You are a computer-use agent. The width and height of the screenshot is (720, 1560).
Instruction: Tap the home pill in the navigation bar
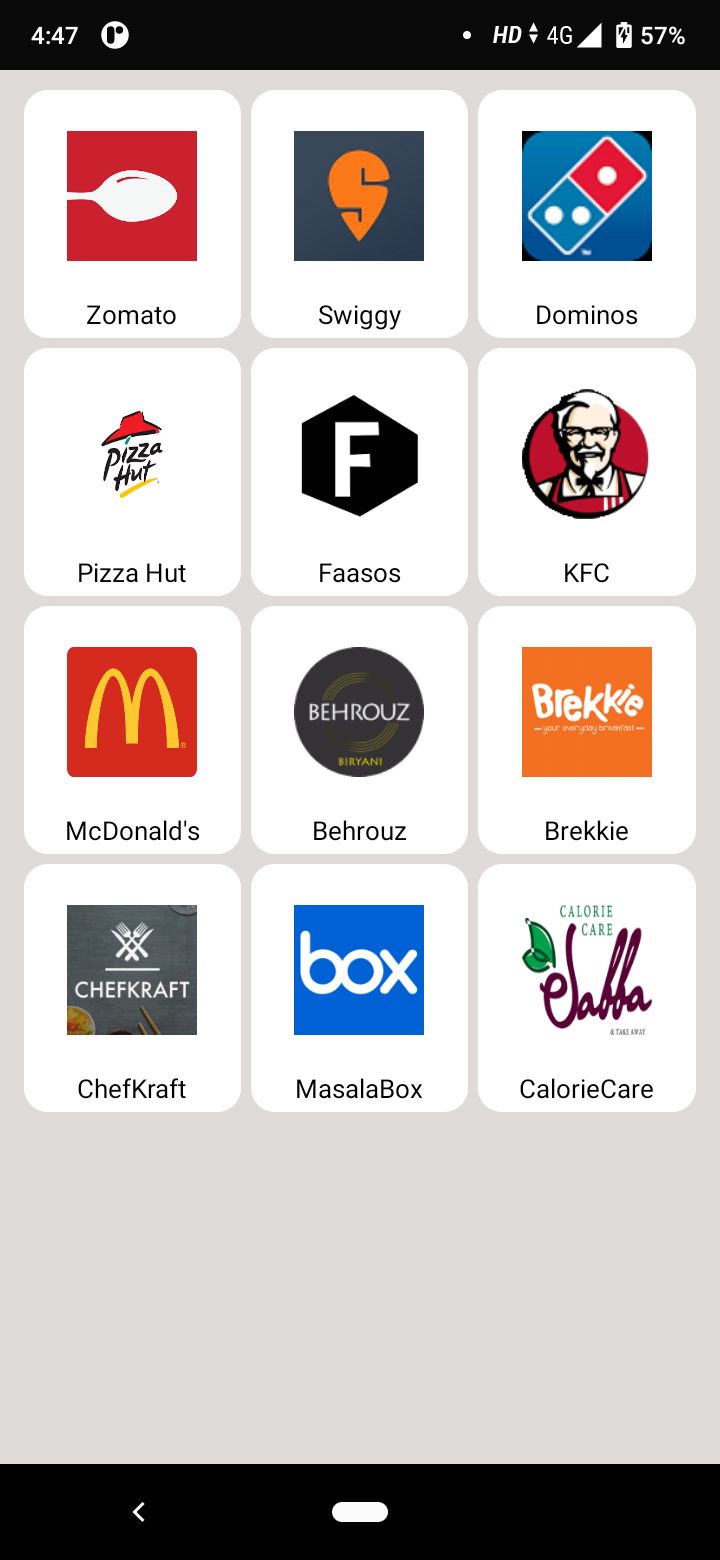360,1512
